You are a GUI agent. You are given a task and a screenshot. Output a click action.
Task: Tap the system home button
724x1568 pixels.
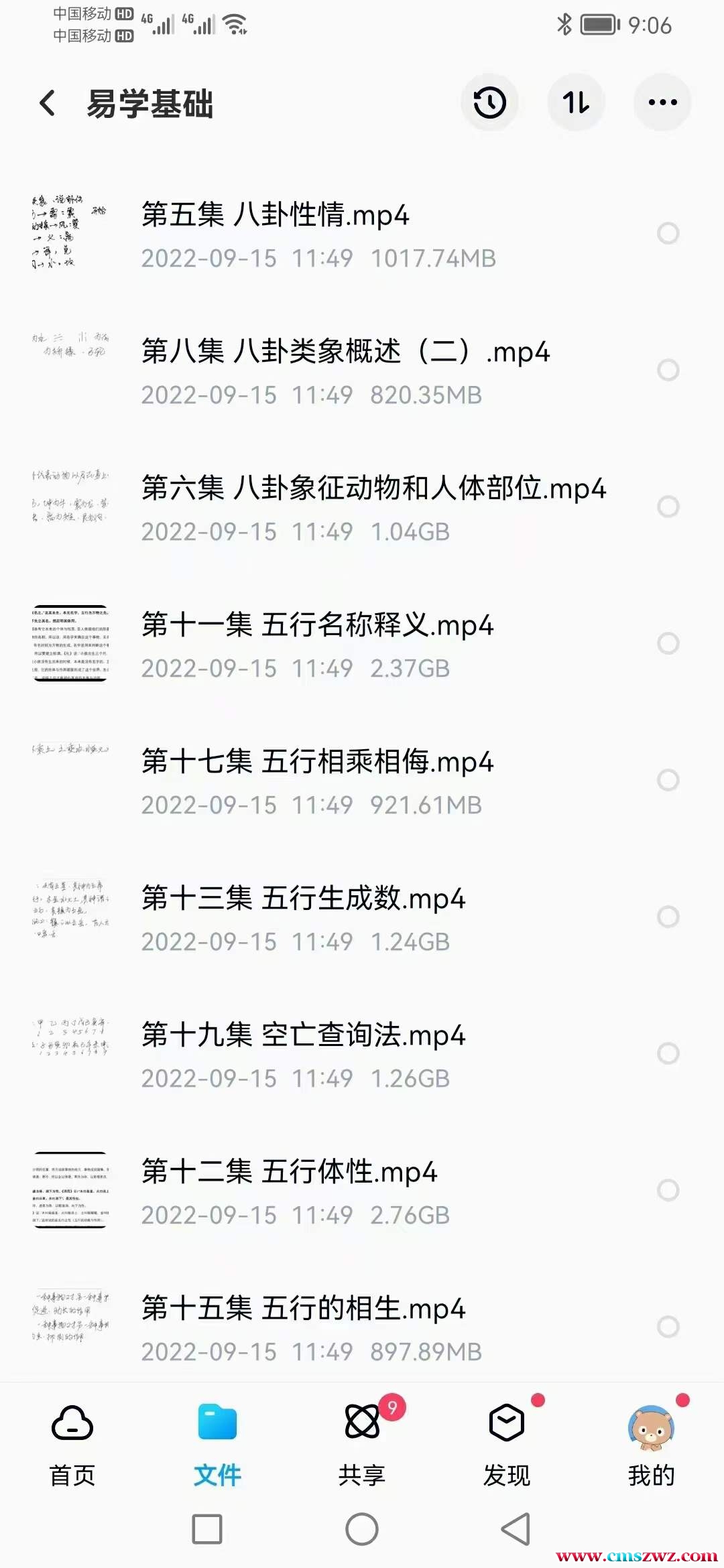(362, 1529)
